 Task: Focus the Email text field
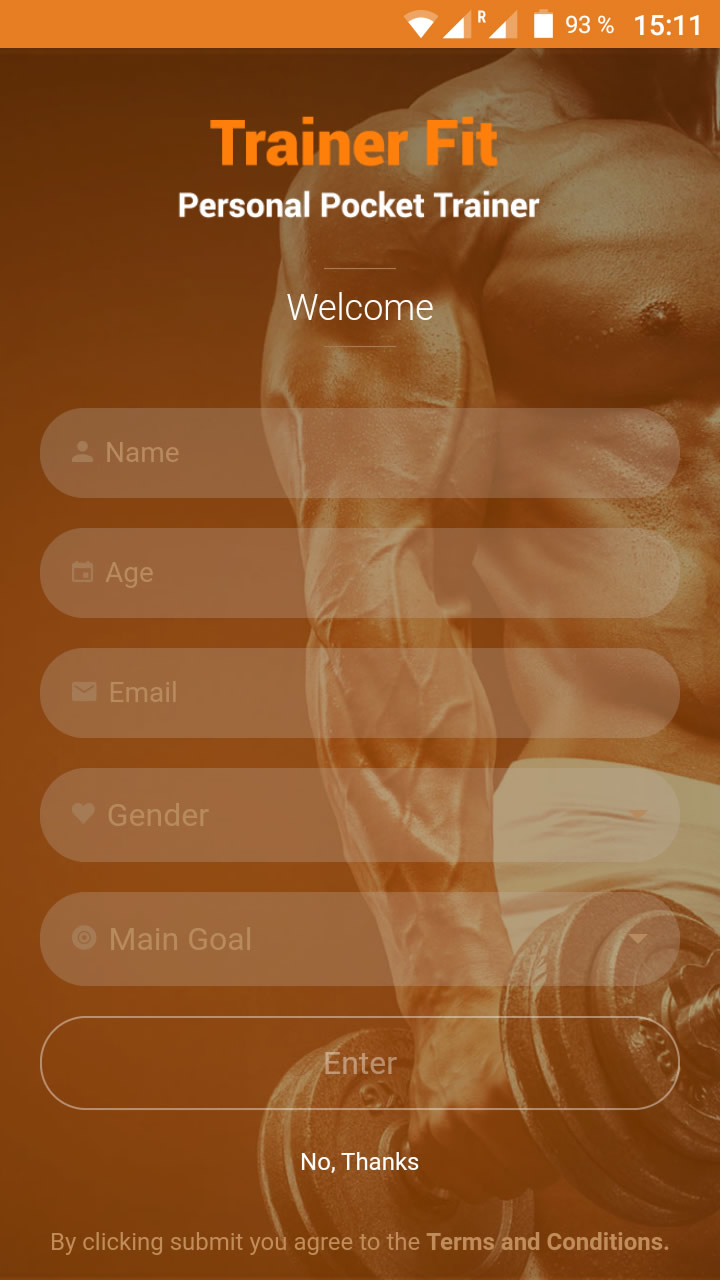(360, 693)
